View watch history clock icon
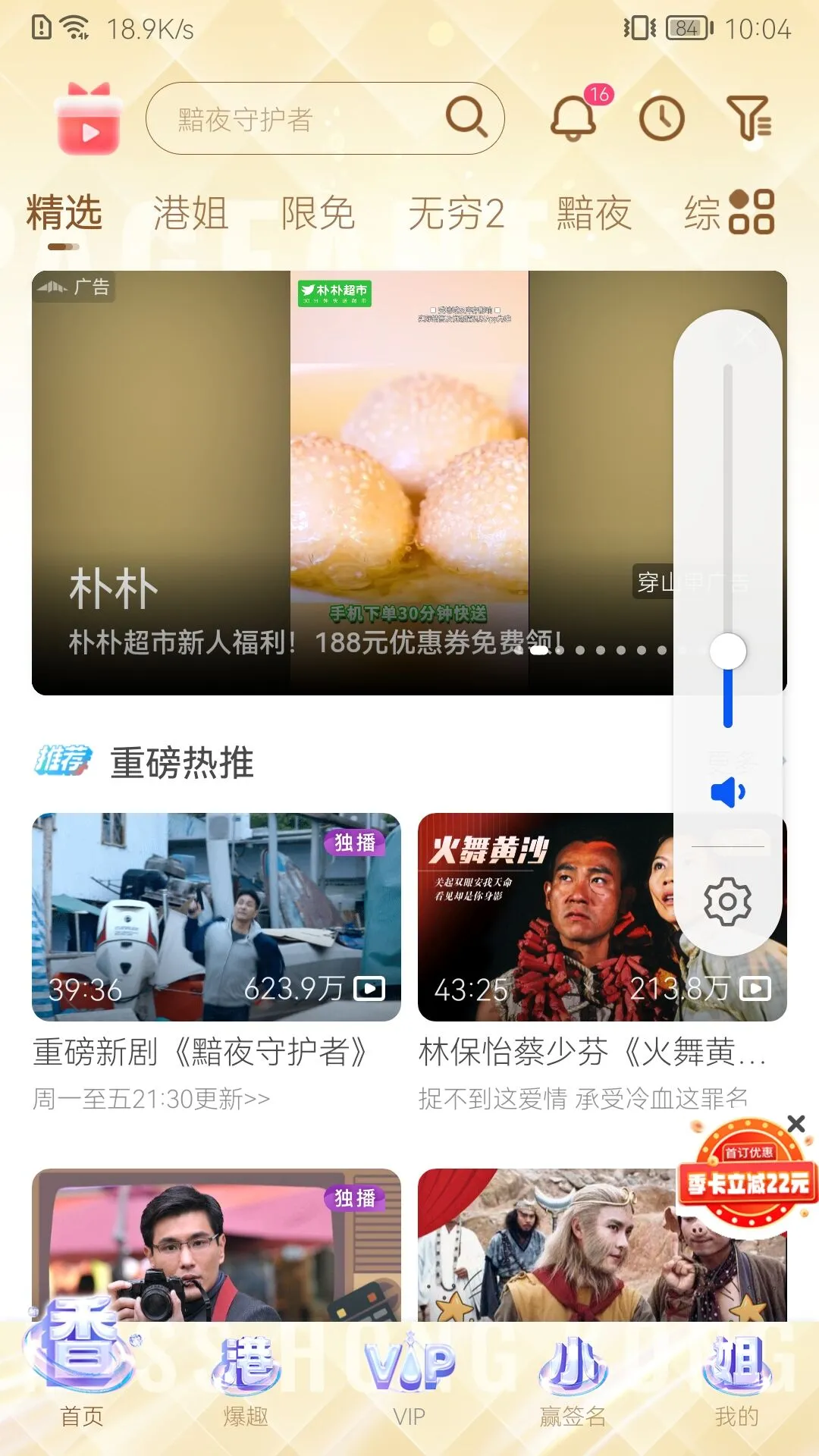The width and height of the screenshot is (819, 1456). 661,119
